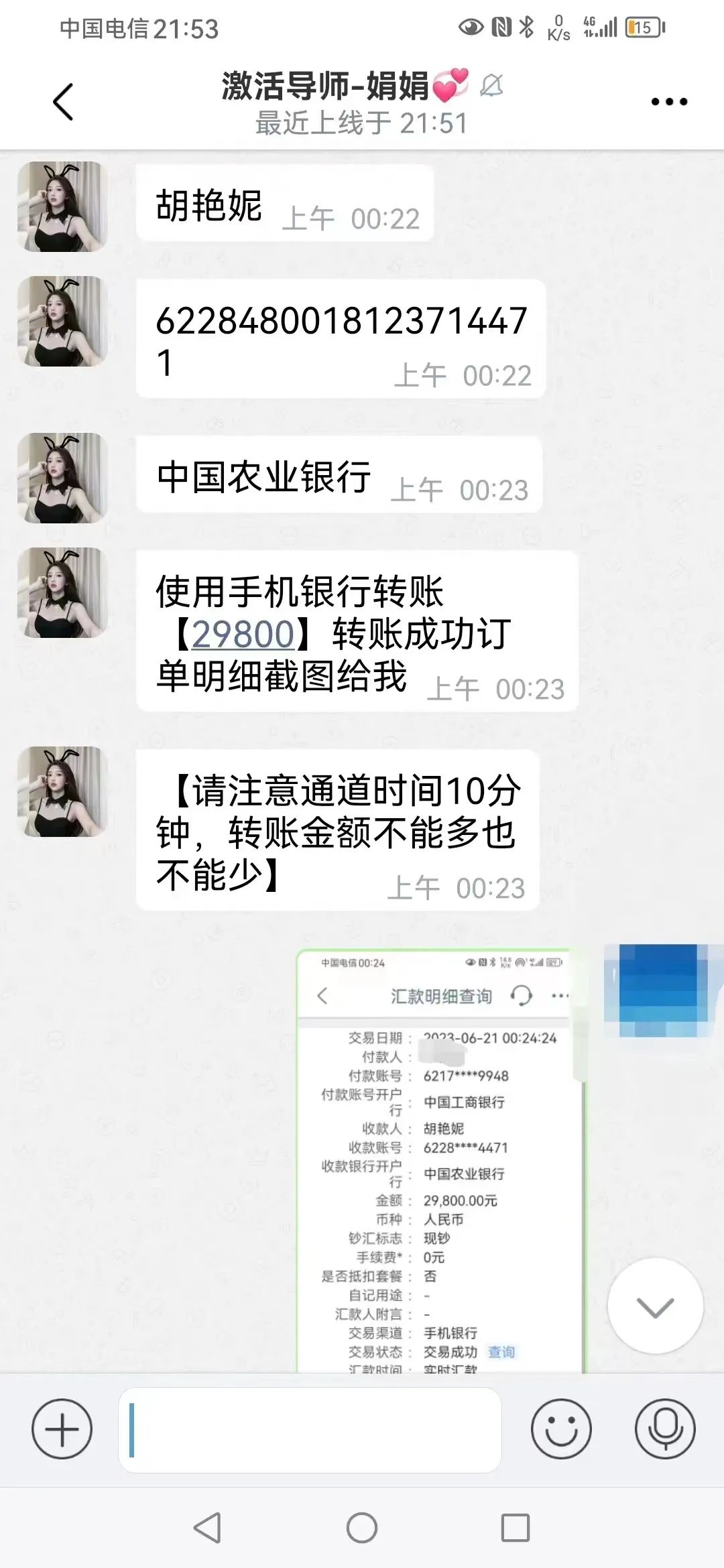Focus the message input field

point(310,1429)
